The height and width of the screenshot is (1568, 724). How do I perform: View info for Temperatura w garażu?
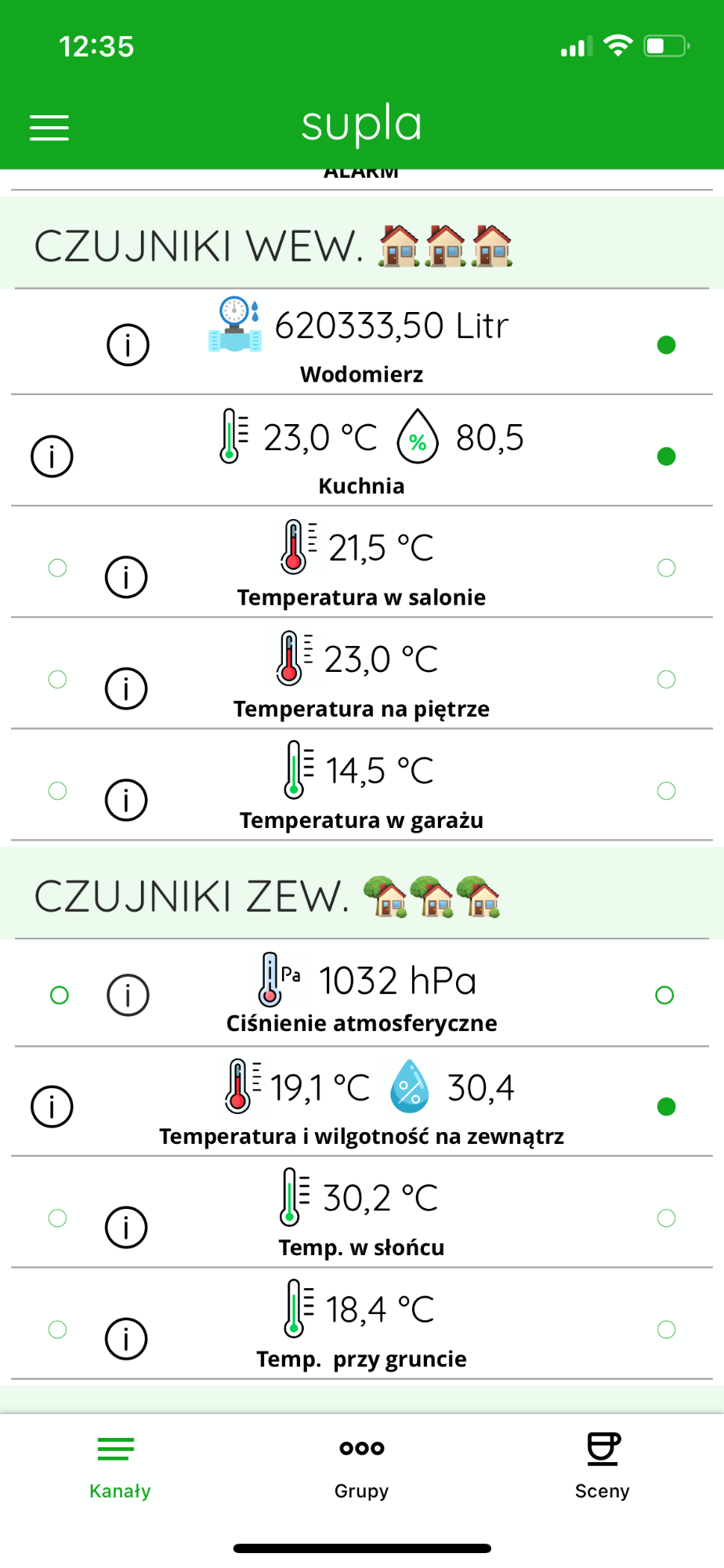pos(126,800)
